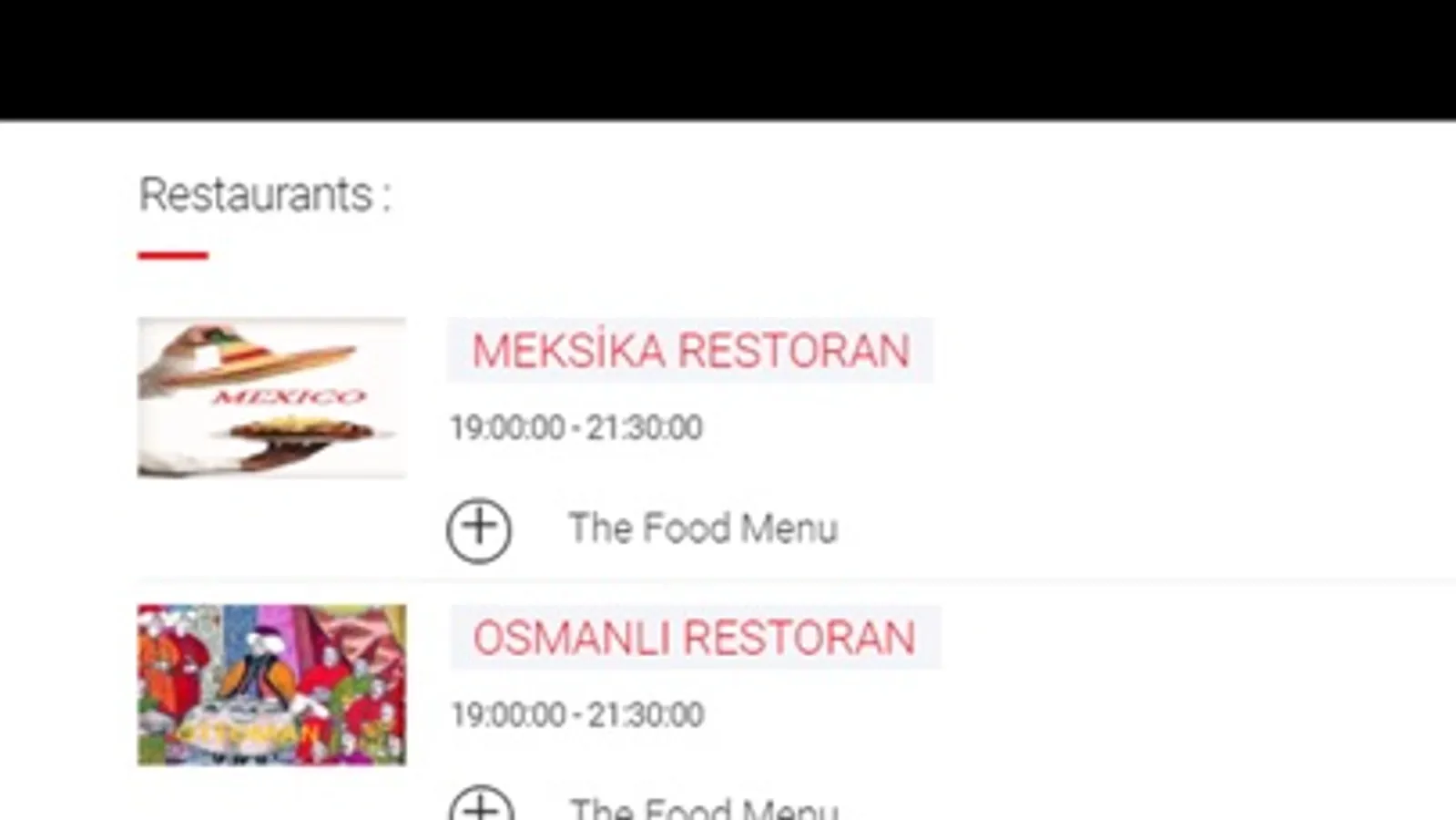This screenshot has height=820, width=1456.
Task: Open the Osmanlı Restoran title link
Action: 694,638
